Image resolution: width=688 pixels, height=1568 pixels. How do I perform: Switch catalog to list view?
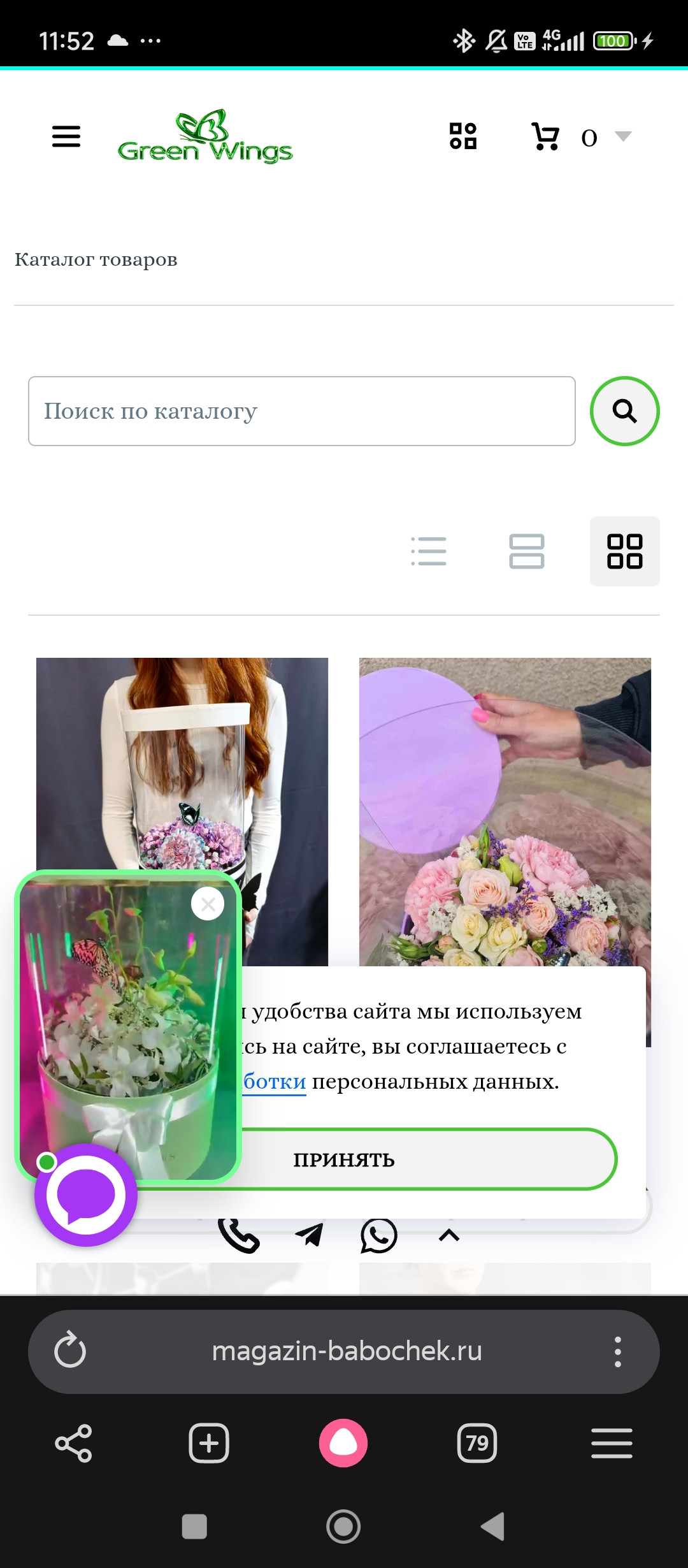tap(429, 551)
